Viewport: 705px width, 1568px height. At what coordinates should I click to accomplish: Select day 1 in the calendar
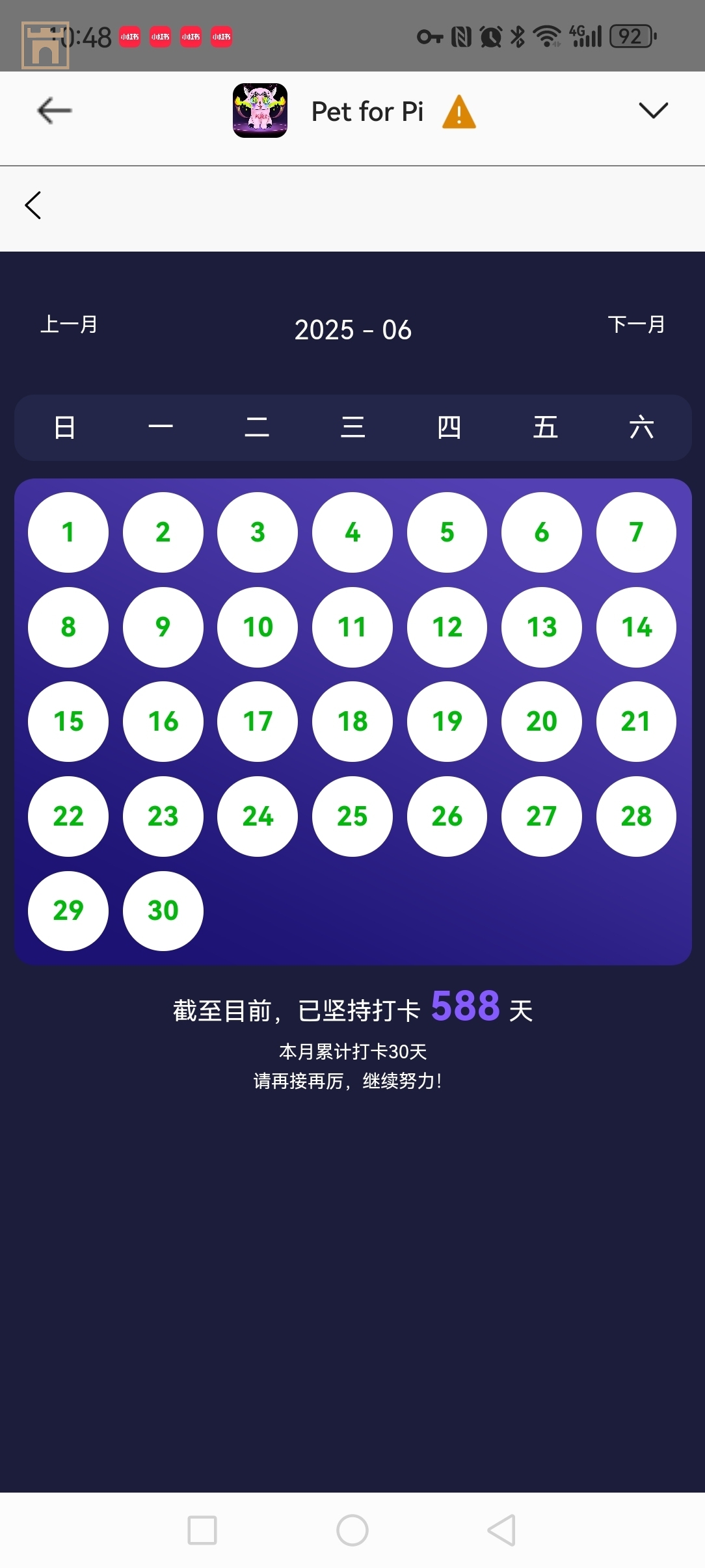tap(68, 532)
